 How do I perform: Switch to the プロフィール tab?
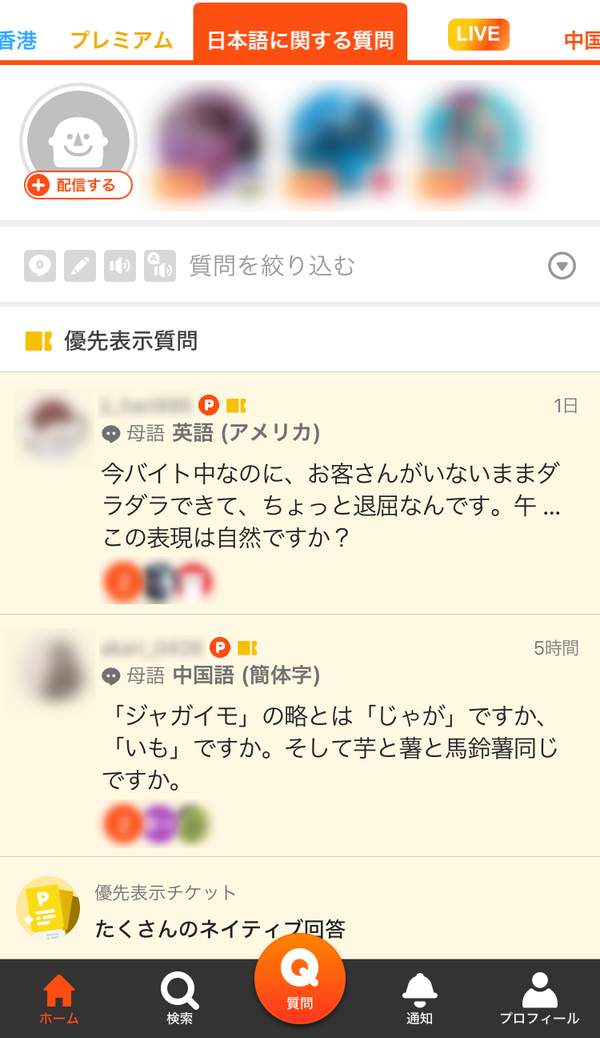[540, 999]
